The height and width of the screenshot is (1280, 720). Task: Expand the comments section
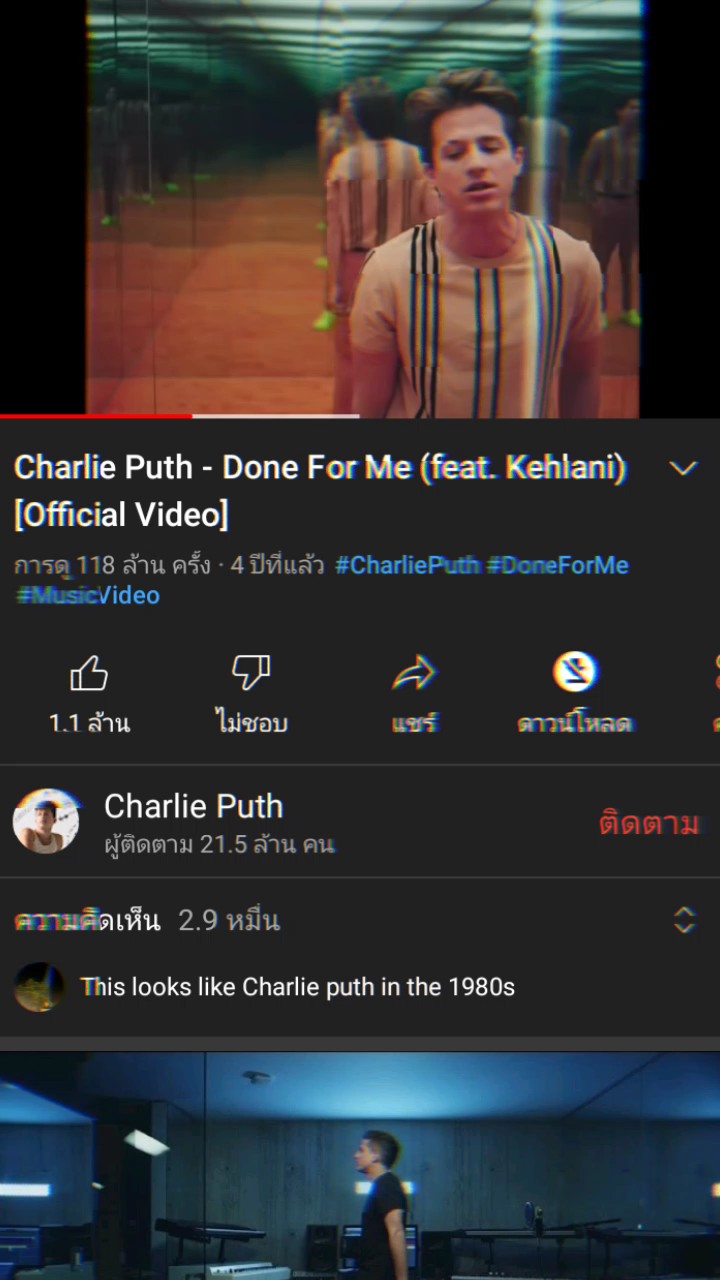coord(684,920)
